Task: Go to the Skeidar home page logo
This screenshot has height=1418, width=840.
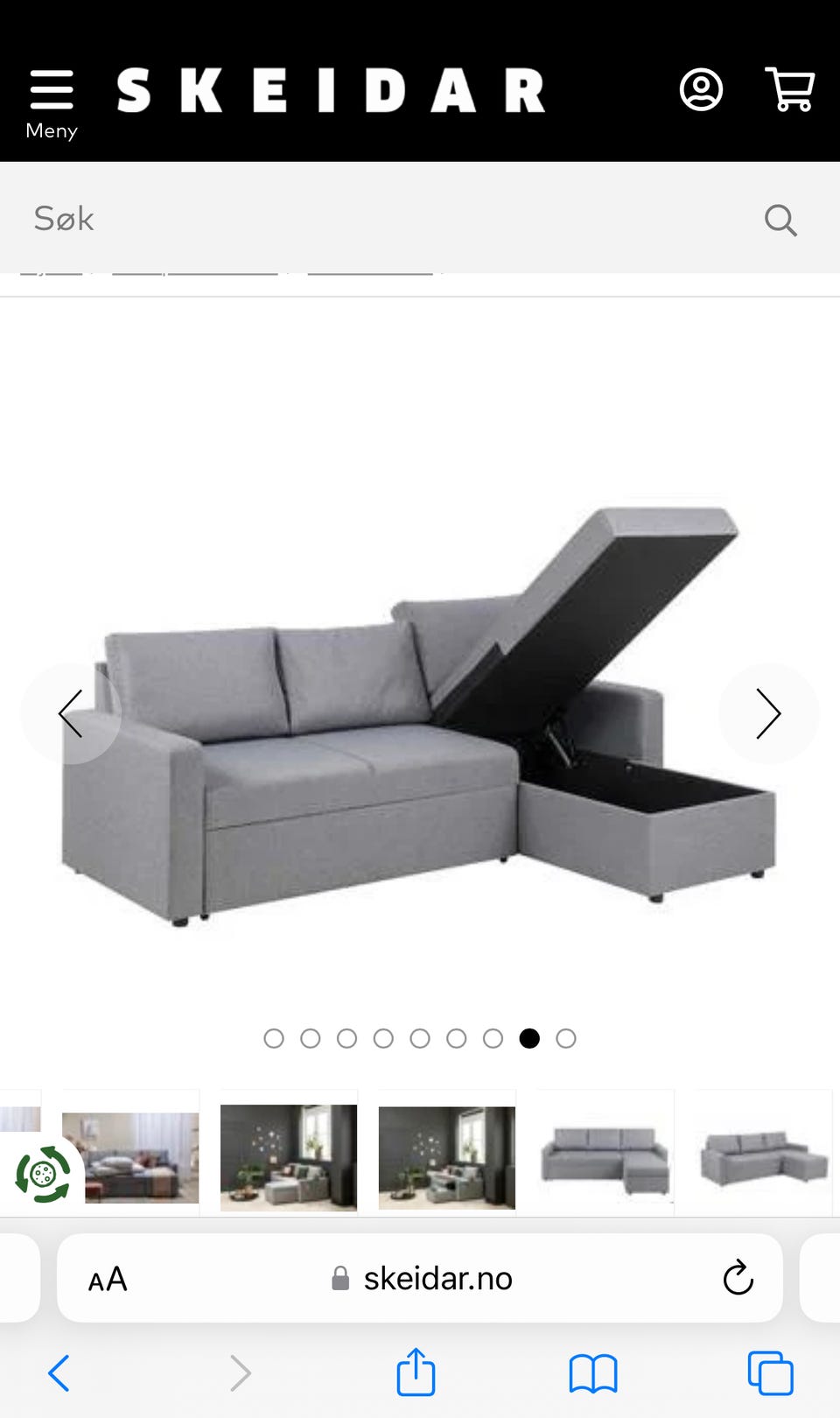Action: coord(331,91)
